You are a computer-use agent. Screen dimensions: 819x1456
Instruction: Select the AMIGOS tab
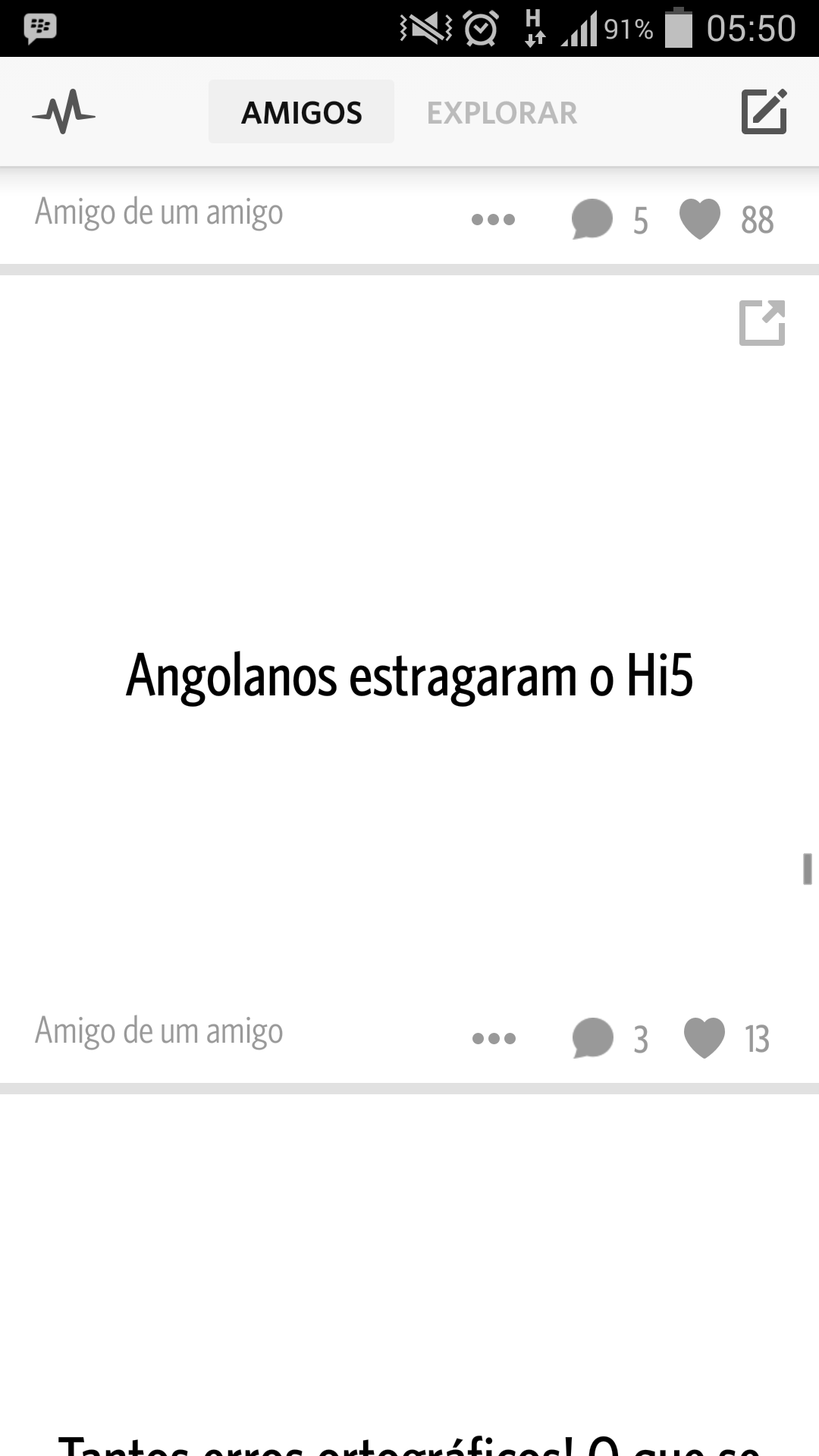tap(301, 112)
